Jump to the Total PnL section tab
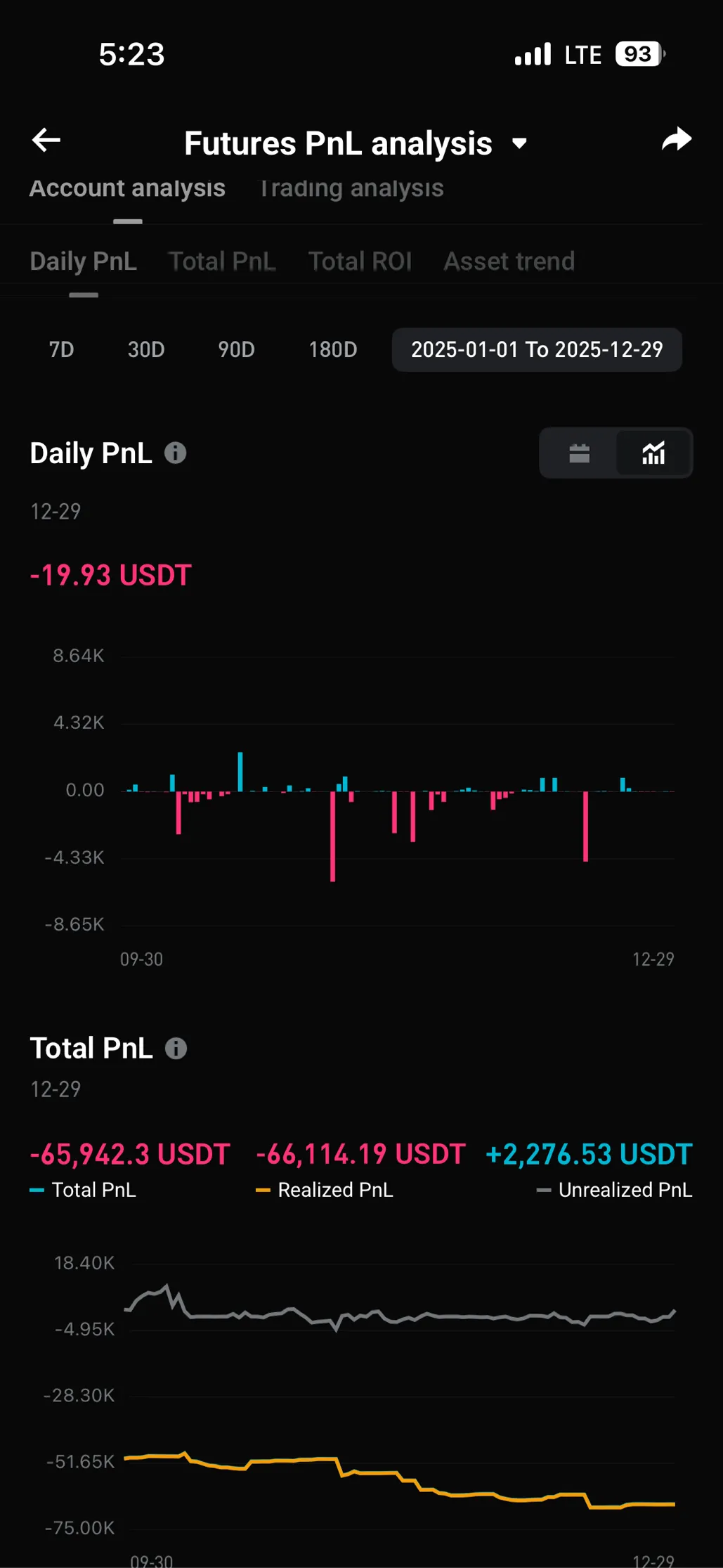723x1568 pixels. (222, 261)
